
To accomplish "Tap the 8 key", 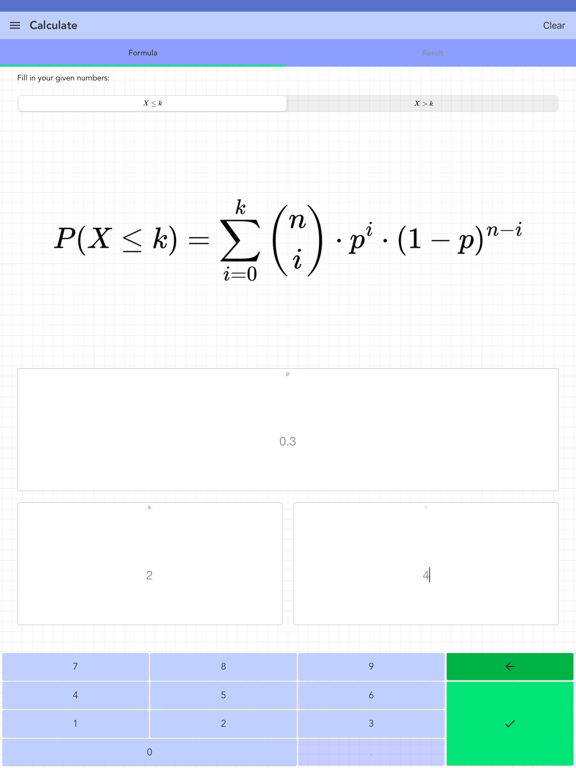I will [223, 667].
